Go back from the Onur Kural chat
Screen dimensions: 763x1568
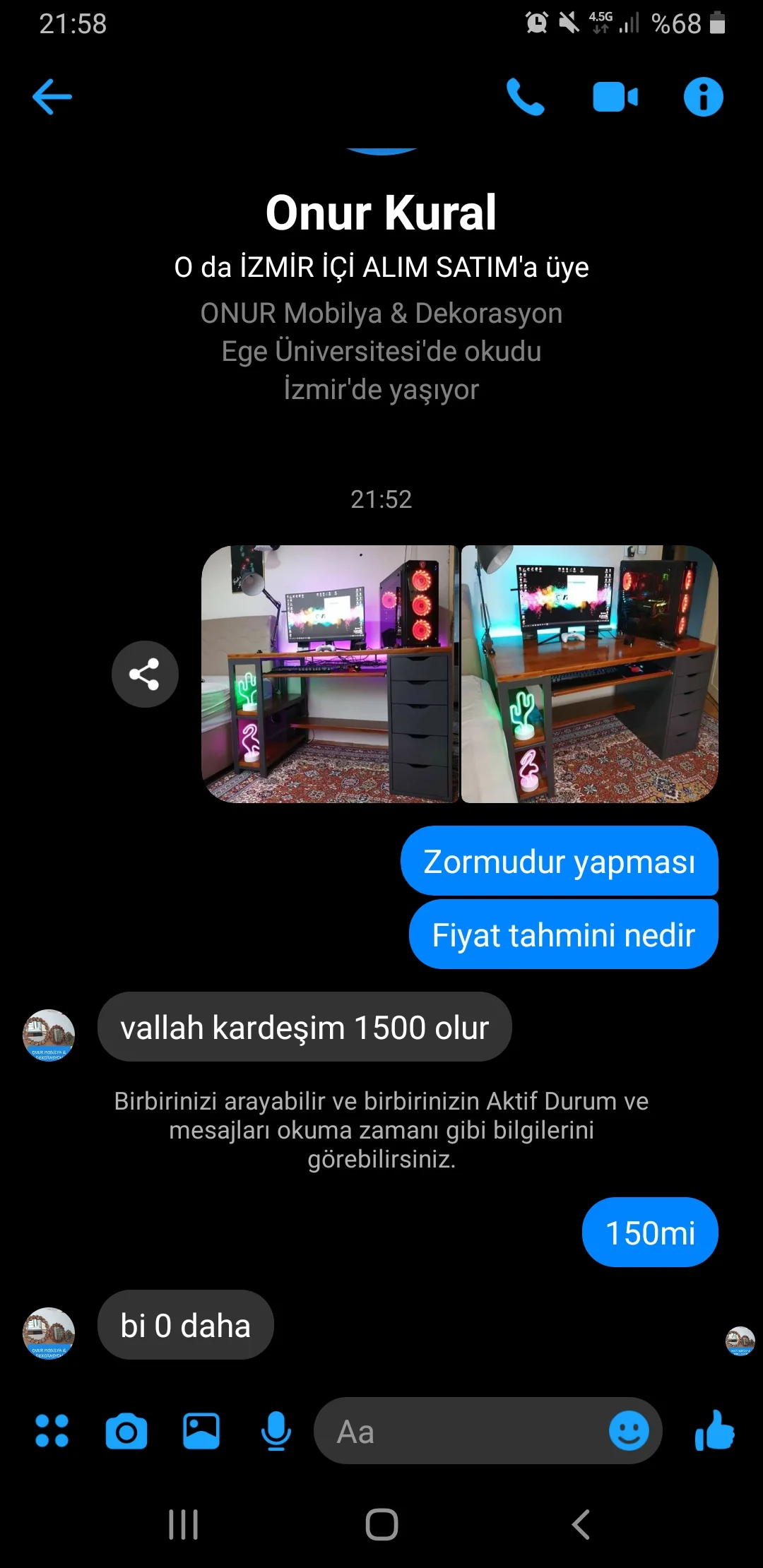[52, 97]
